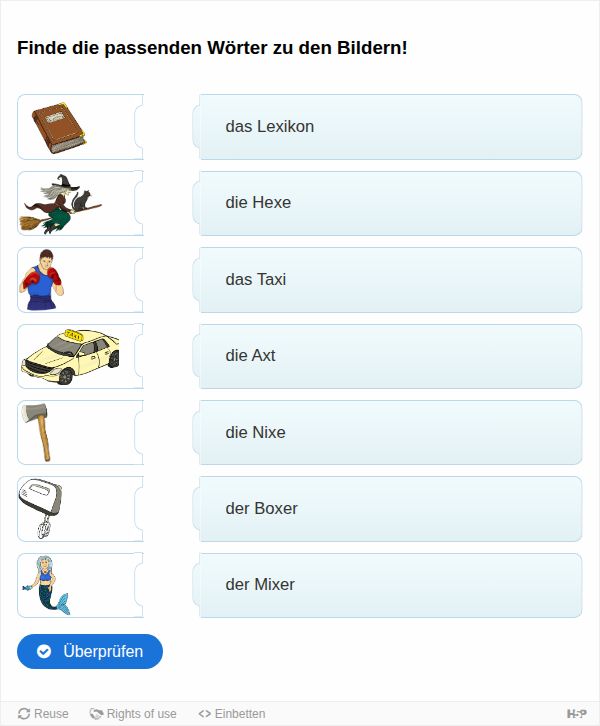The width and height of the screenshot is (600, 726).
Task: Choose the word card 'das Taxi'
Action: 388,280
